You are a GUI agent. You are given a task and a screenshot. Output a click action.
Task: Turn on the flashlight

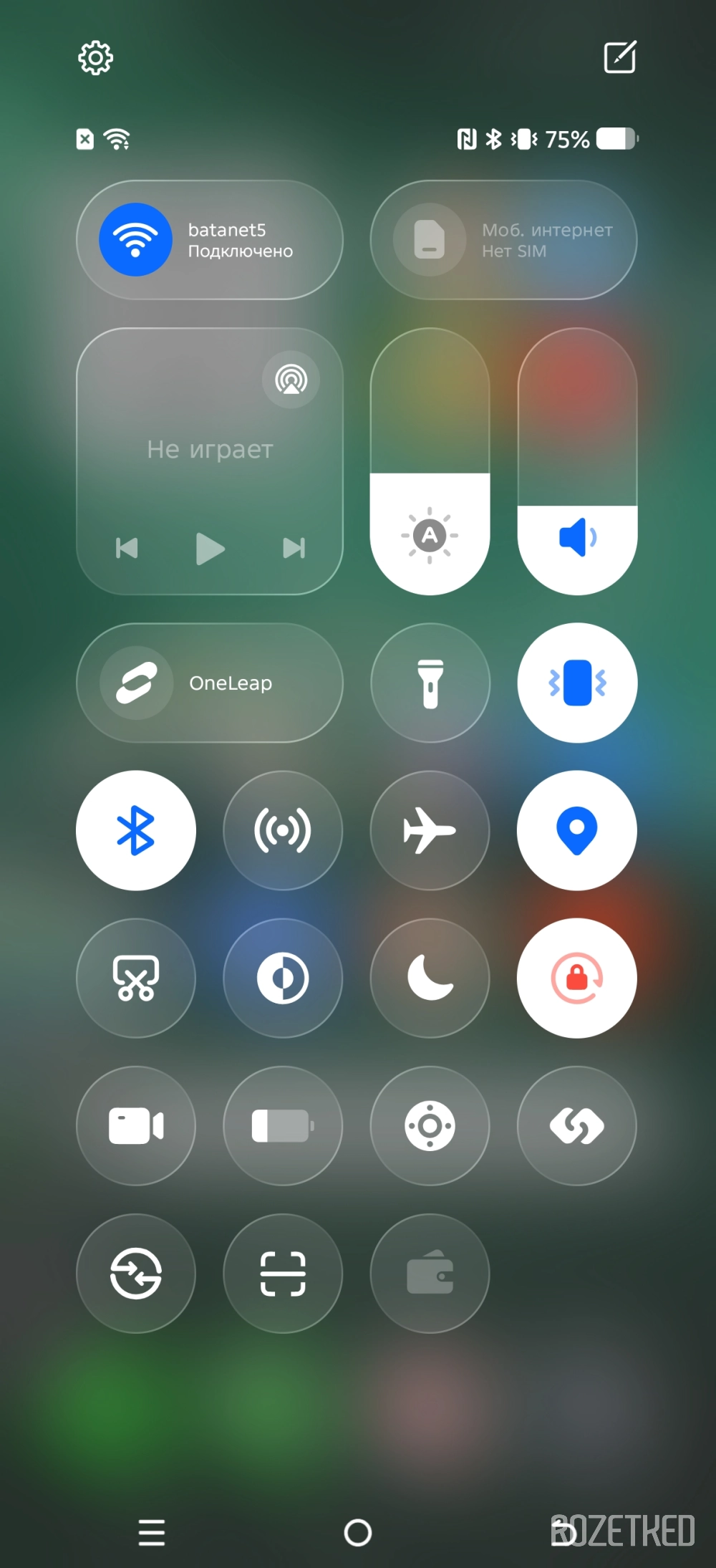pos(430,683)
